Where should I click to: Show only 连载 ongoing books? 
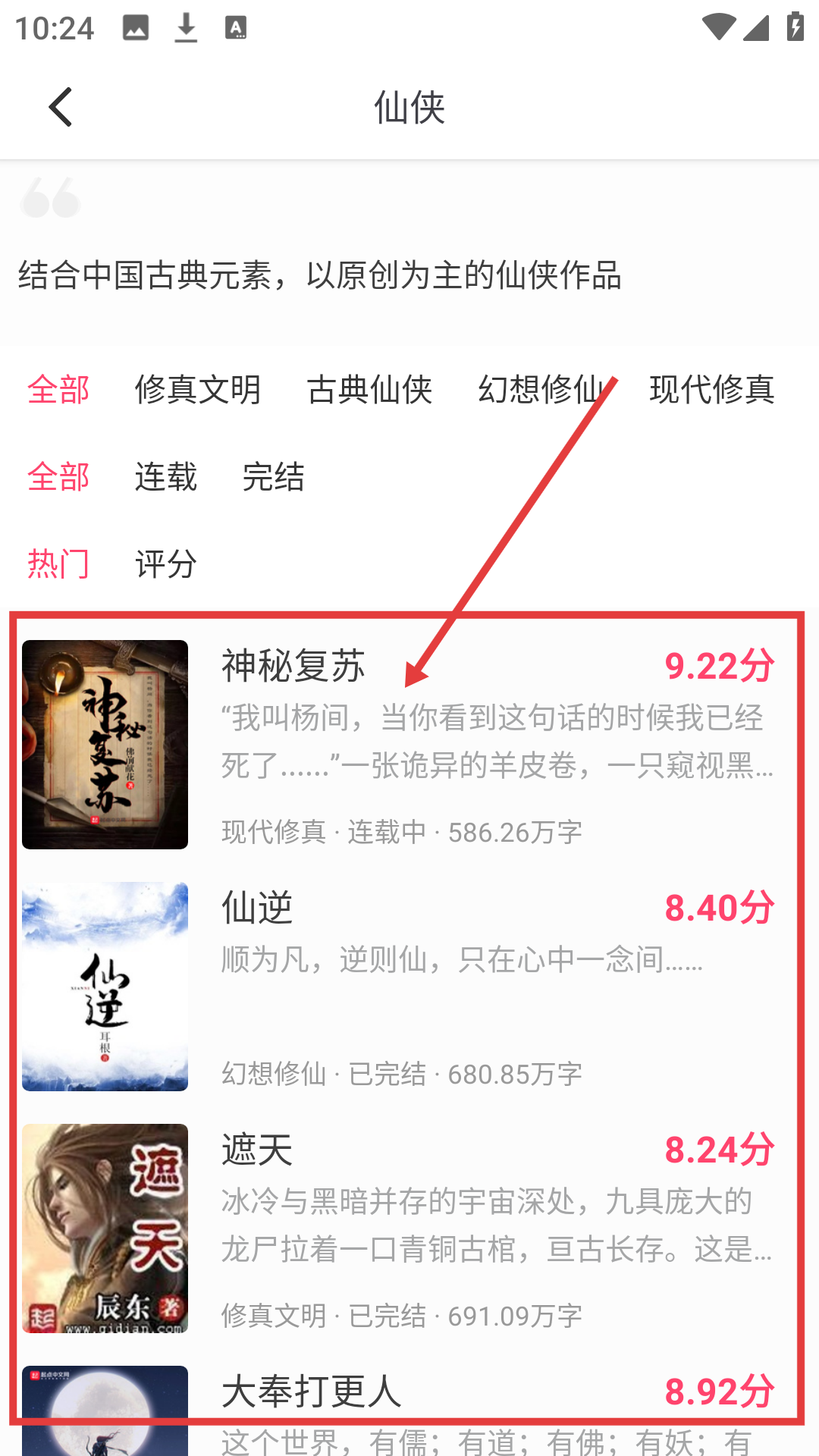(165, 477)
